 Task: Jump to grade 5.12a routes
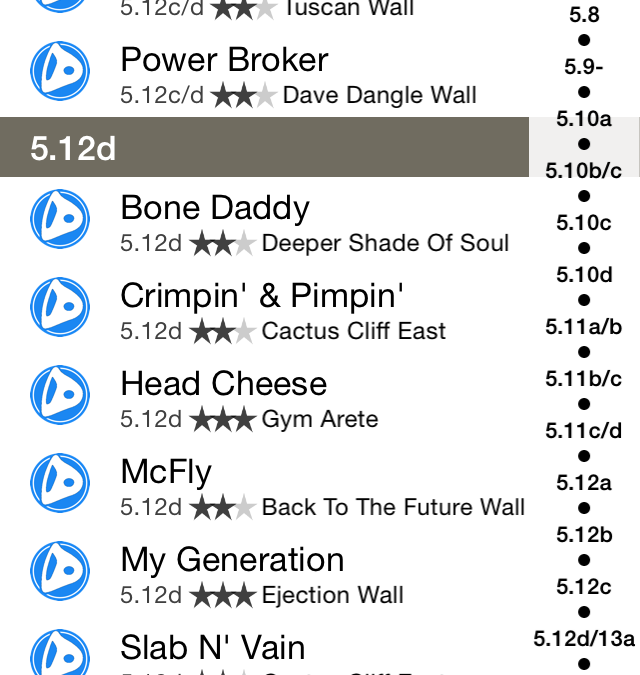click(584, 483)
